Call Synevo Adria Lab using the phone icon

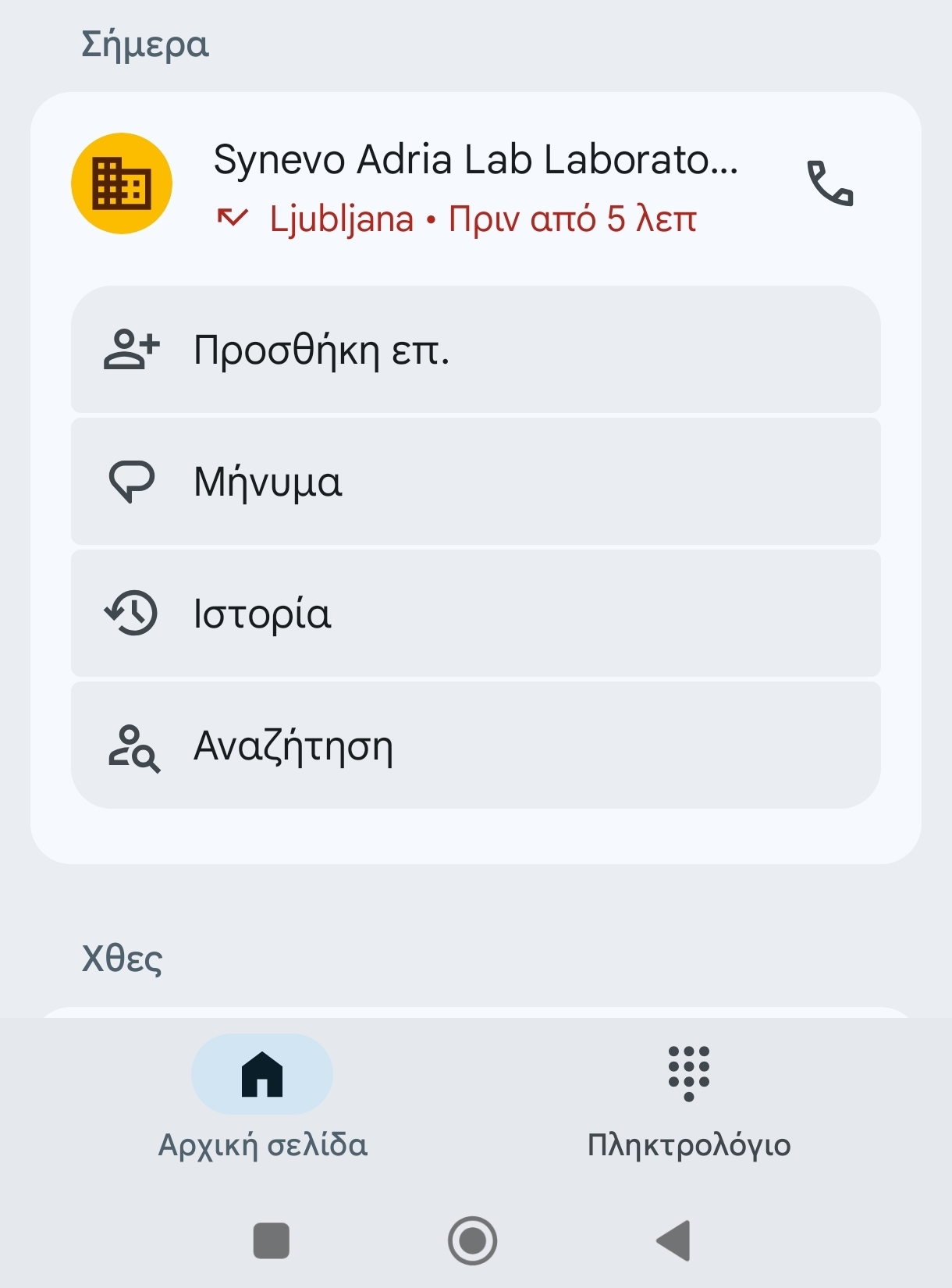pyautogui.click(x=829, y=184)
